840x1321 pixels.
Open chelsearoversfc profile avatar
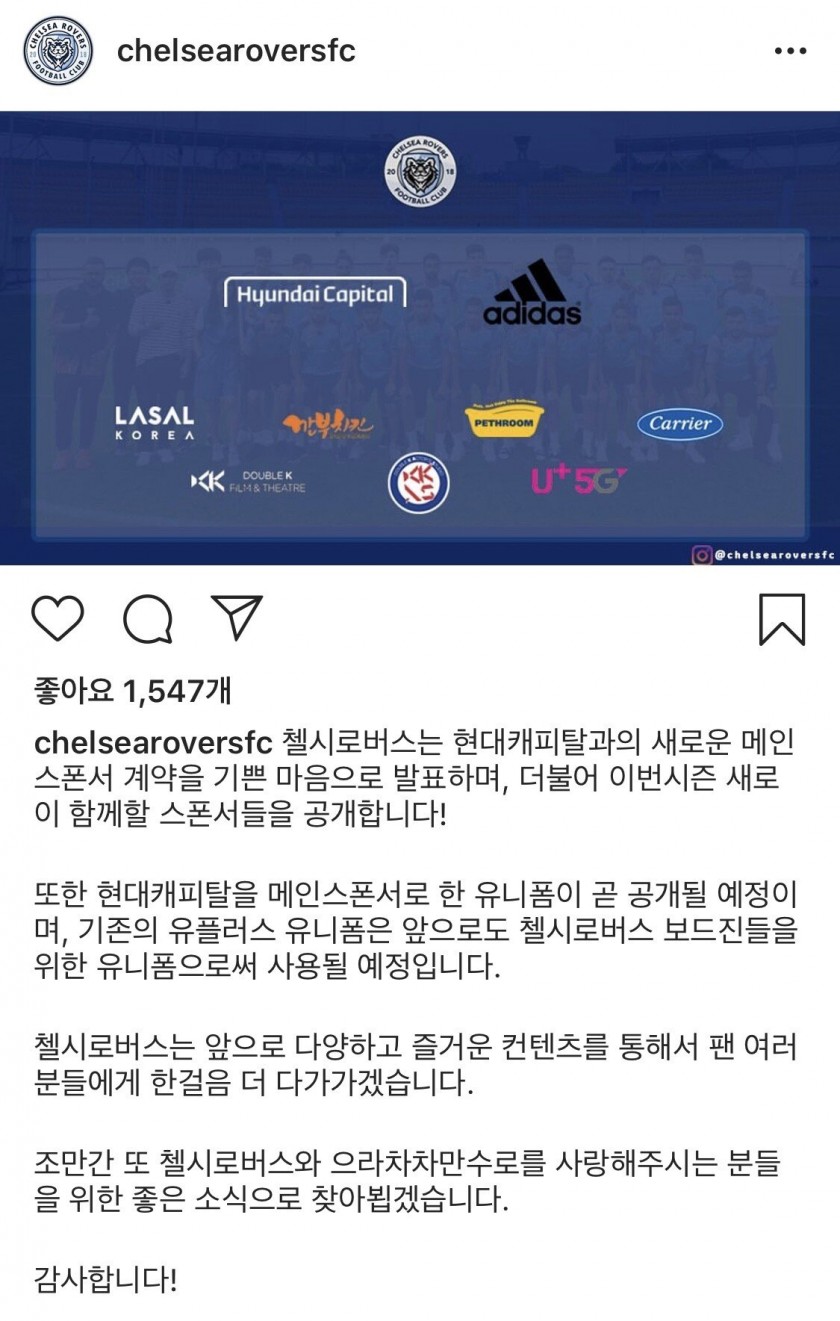pos(58,51)
